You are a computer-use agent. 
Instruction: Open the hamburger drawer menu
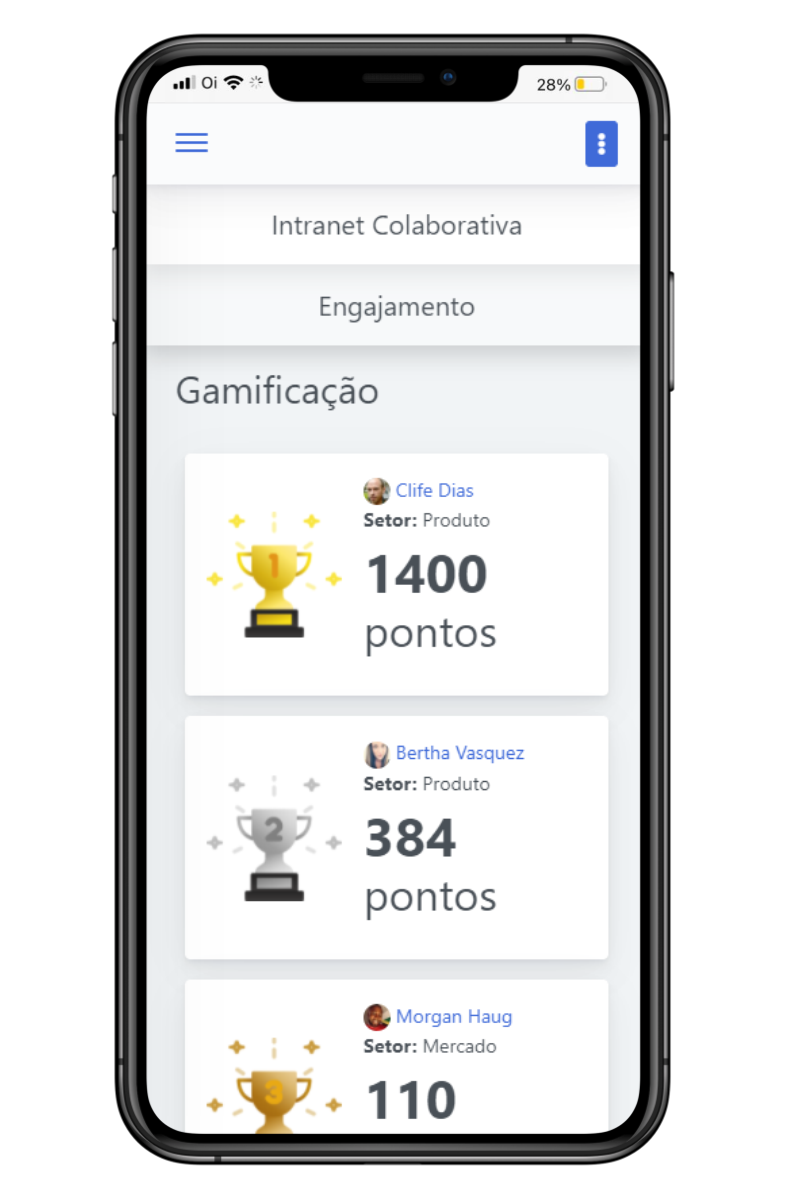click(x=192, y=143)
